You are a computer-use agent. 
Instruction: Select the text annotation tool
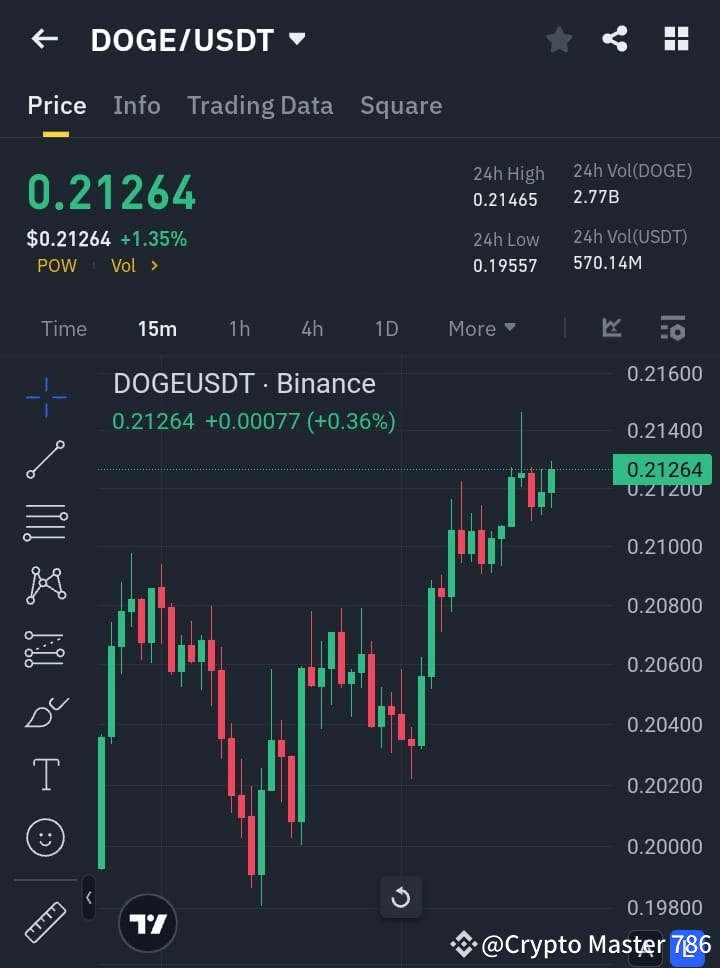[45, 774]
